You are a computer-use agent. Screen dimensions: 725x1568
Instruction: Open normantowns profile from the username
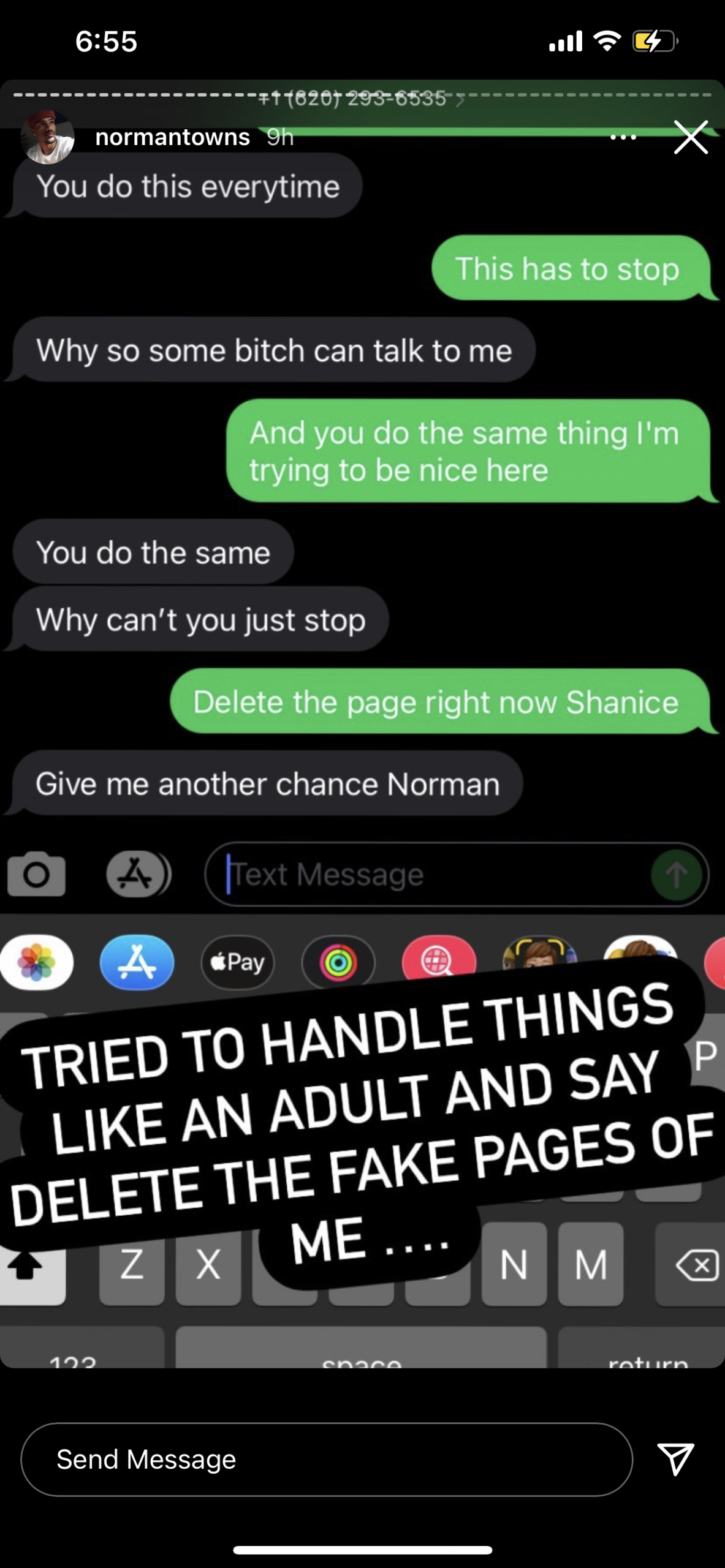(x=172, y=137)
